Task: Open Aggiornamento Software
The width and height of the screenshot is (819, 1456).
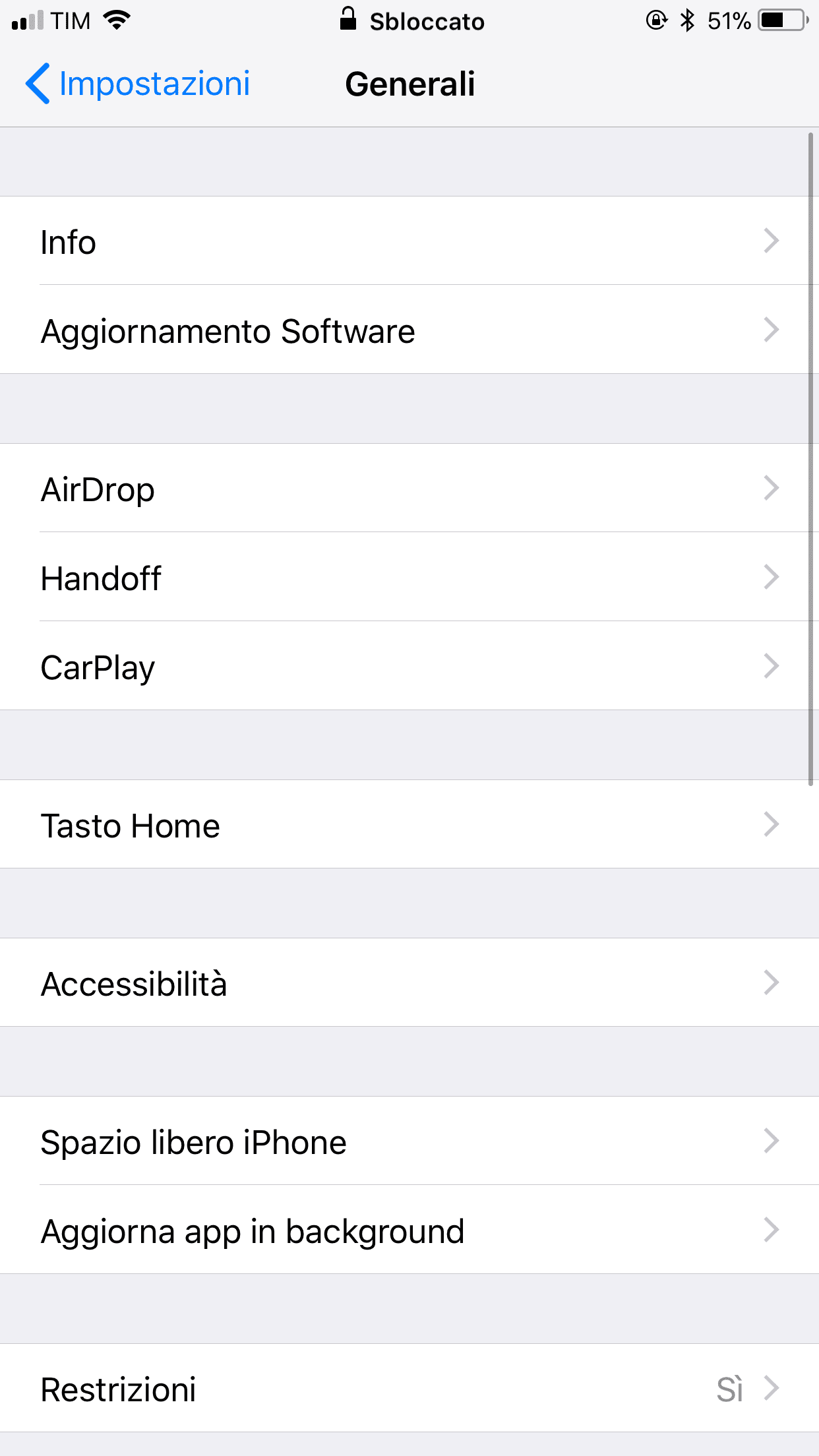Action: pos(409,330)
